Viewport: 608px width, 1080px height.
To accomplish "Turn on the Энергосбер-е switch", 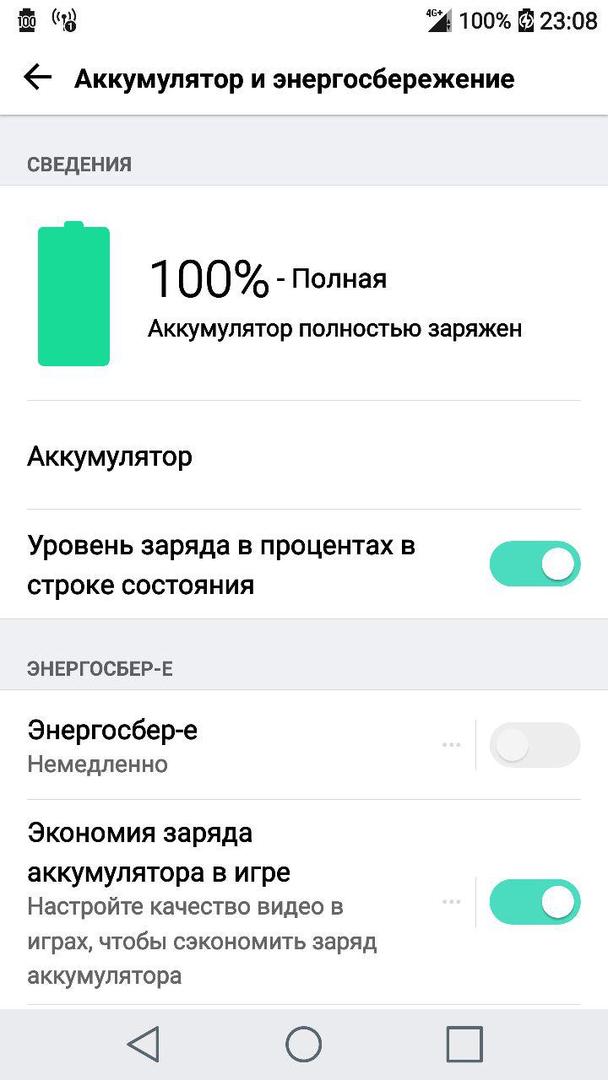I will [x=534, y=745].
